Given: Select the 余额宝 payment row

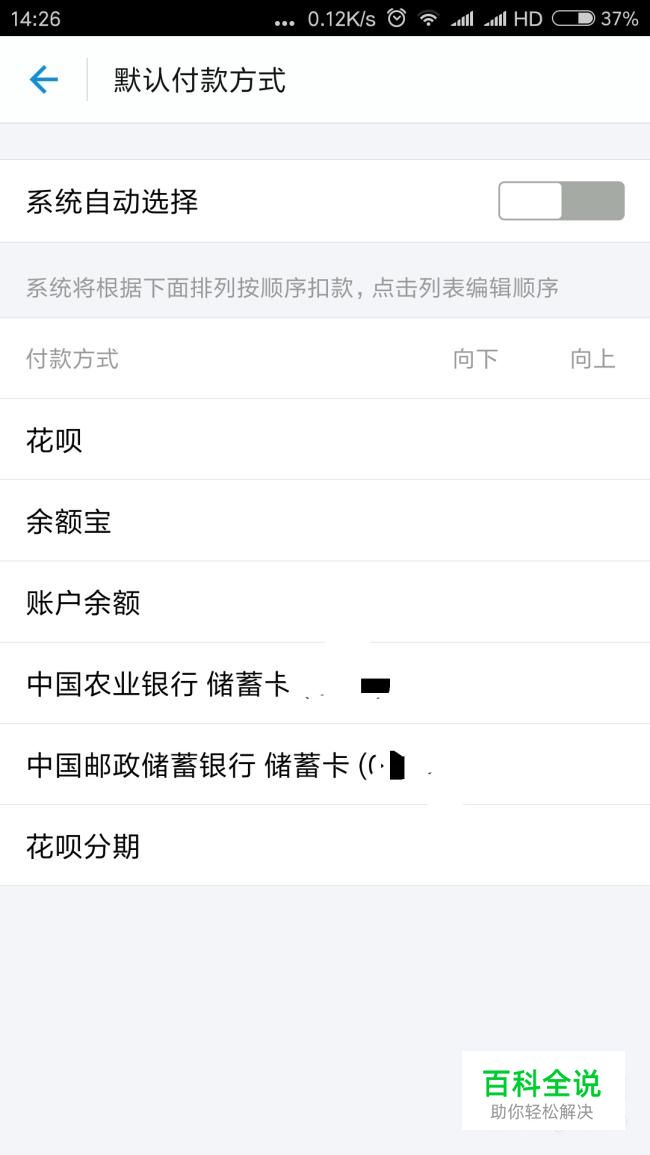Looking at the screenshot, I should [324, 521].
